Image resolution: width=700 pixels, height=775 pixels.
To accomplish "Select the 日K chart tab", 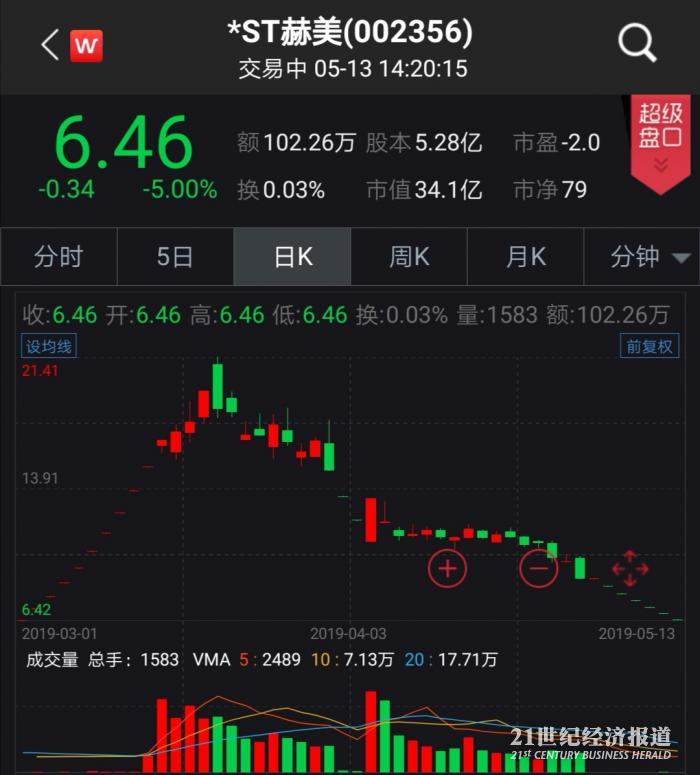I will (x=292, y=257).
